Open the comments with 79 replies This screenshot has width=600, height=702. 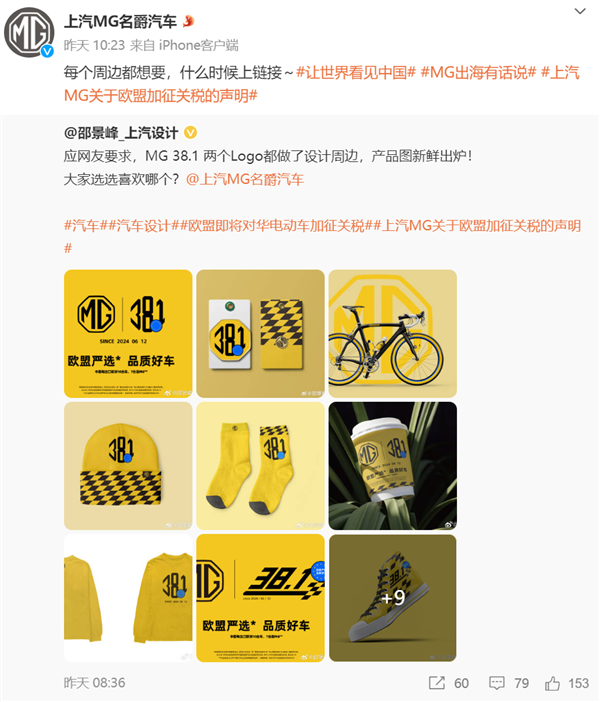coord(497,683)
